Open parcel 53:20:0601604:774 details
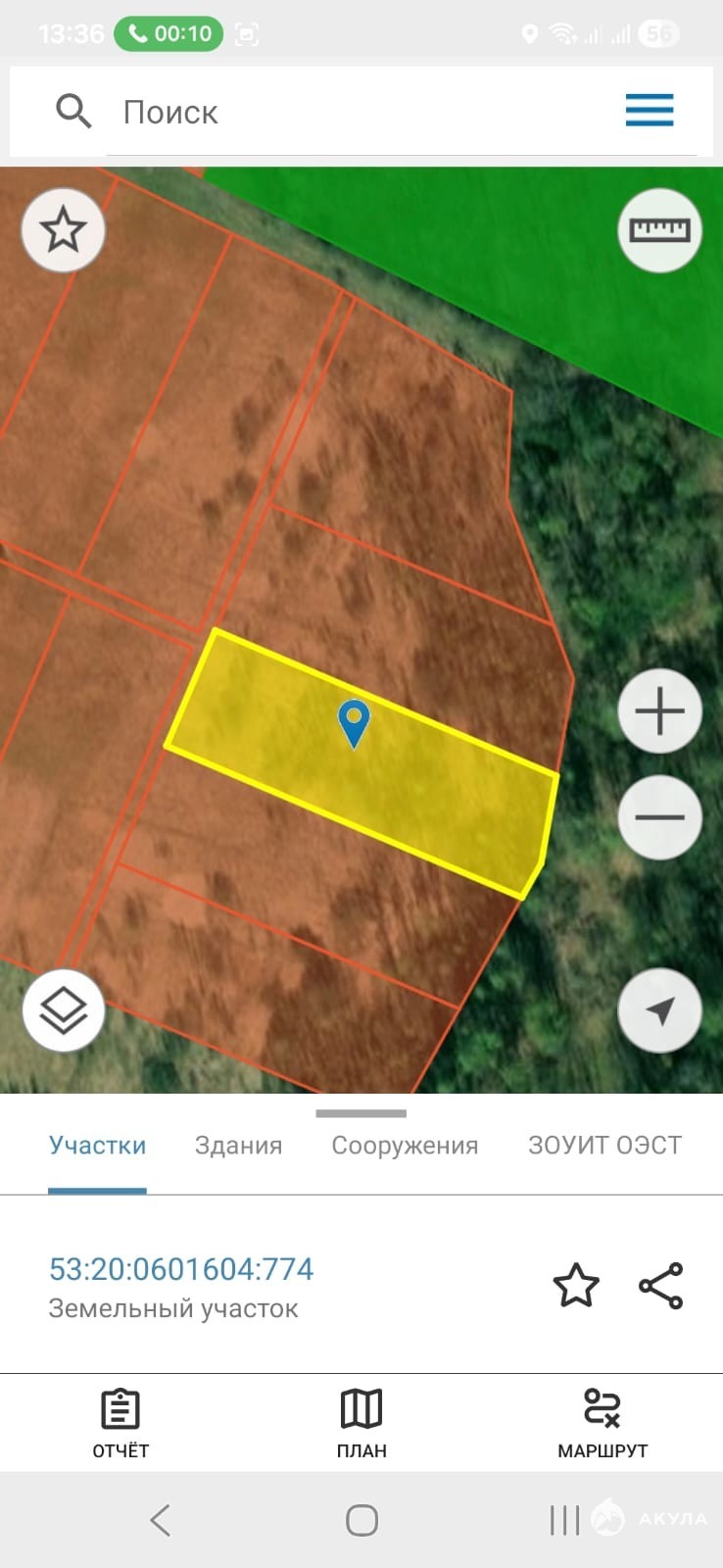The width and height of the screenshot is (723, 1568). pyautogui.click(x=181, y=1269)
